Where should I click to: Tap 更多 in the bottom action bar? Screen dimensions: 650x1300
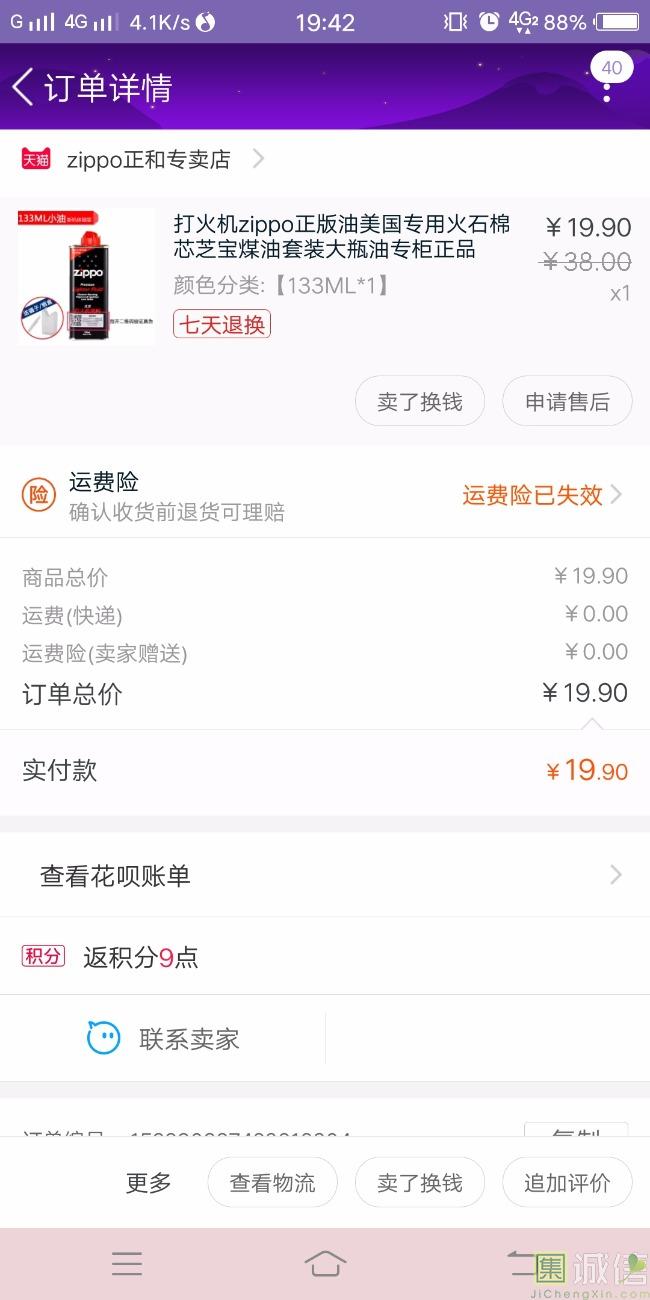click(x=149, y=1183)
